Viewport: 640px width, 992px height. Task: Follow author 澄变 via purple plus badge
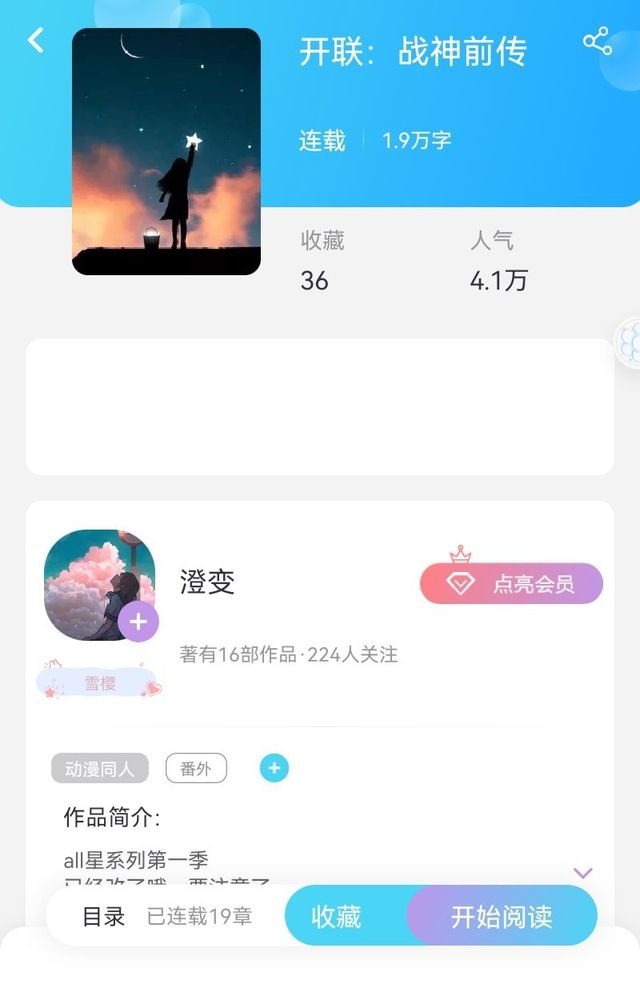coord(138,622)
